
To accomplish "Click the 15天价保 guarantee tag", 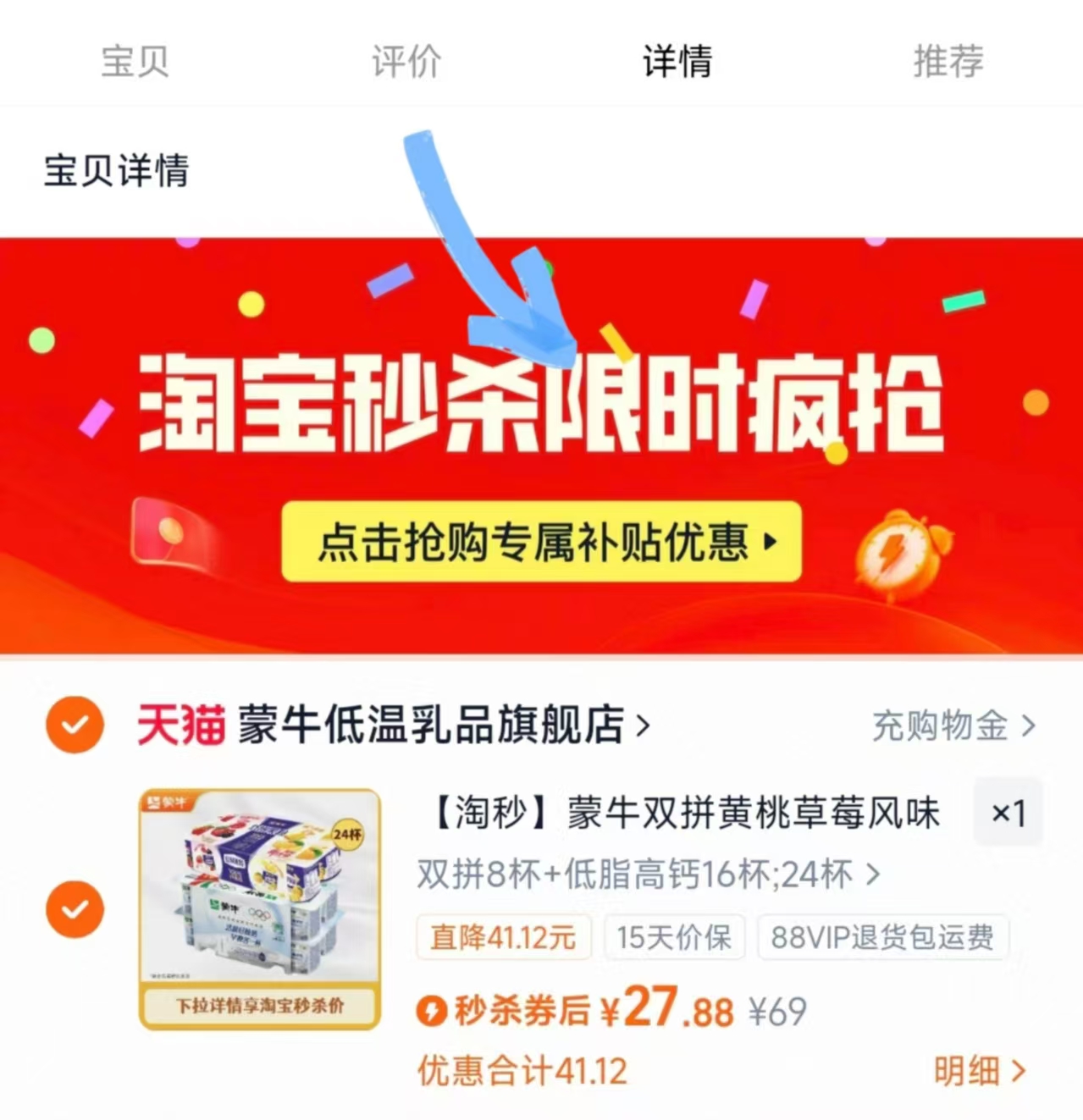I will click(675, 937).
